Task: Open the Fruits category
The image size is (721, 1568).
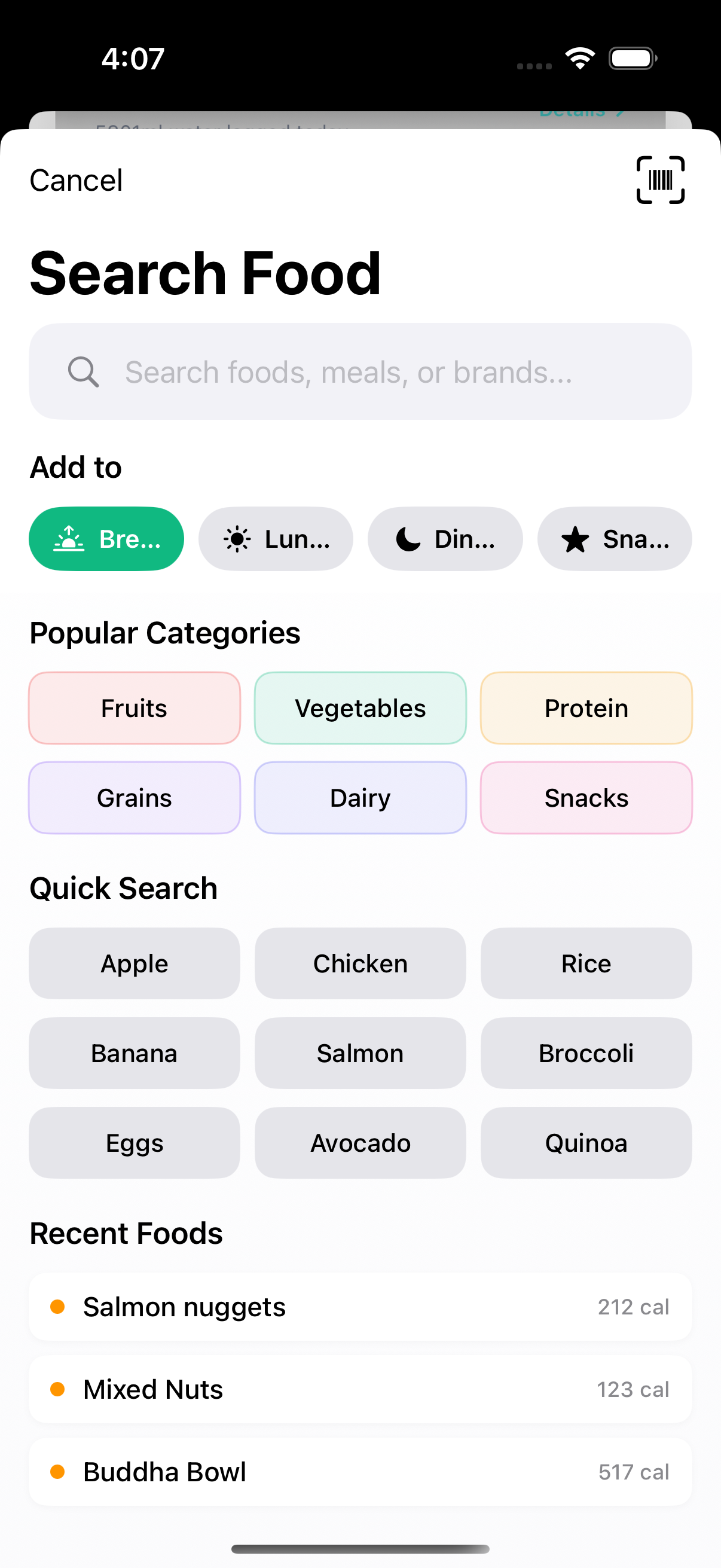Action: [134, 707]
